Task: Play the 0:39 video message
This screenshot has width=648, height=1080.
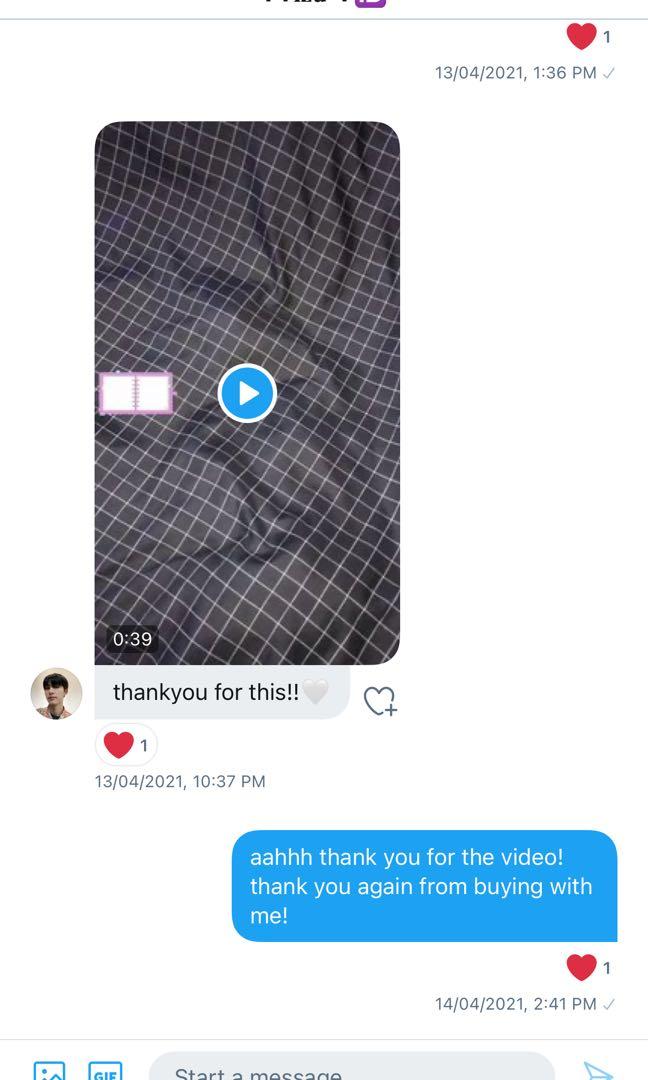Action: pyautogui.click(x=247, y=393)
